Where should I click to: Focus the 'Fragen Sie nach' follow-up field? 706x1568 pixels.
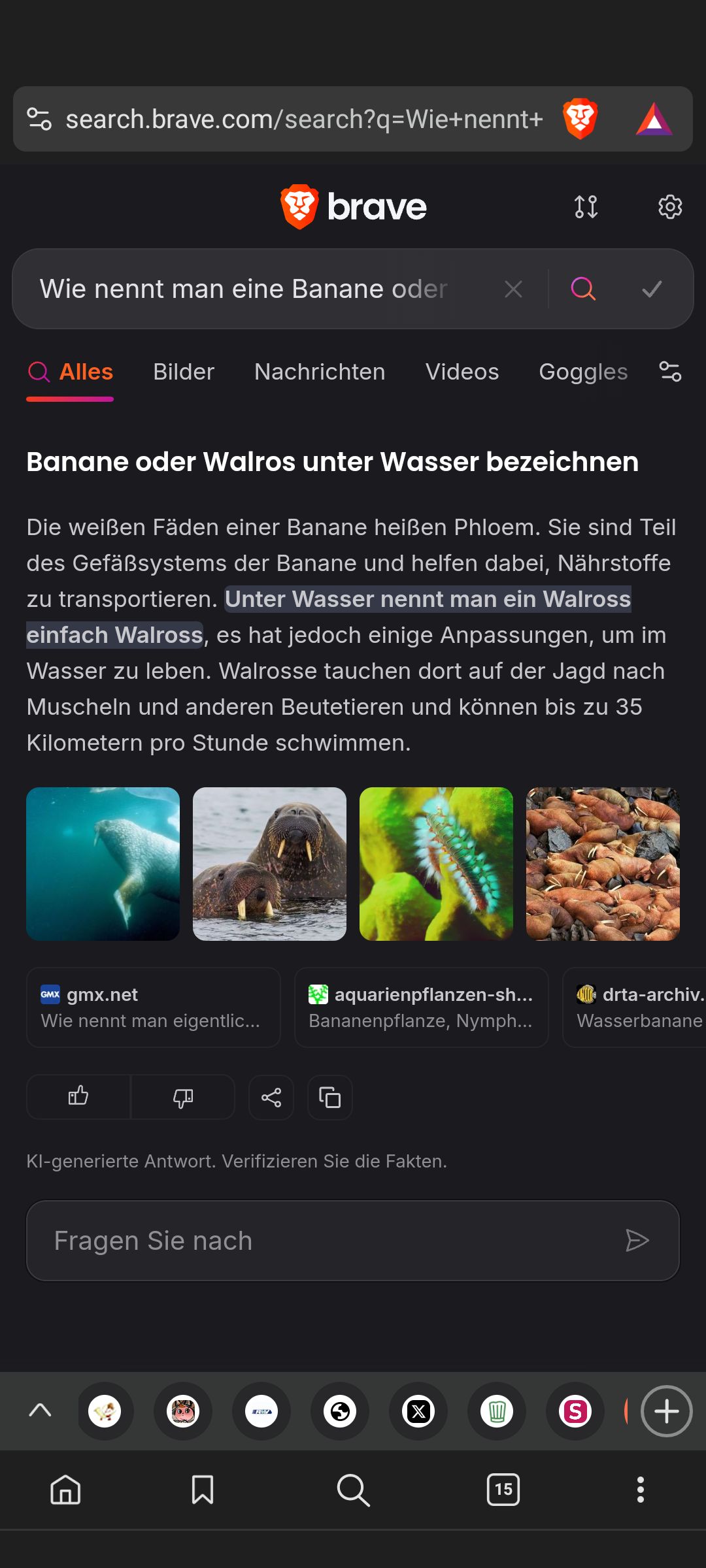327,1240
